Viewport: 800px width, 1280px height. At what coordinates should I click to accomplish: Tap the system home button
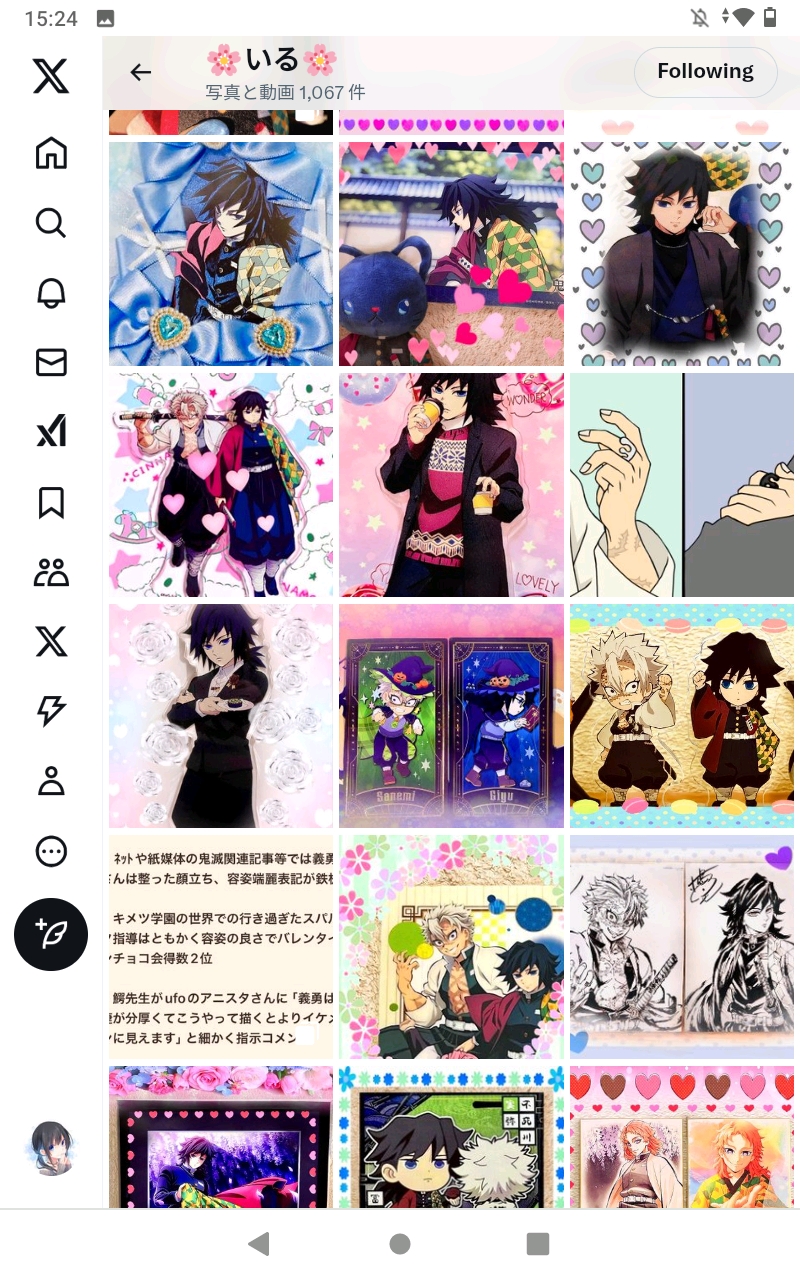tap(400, 1243)
